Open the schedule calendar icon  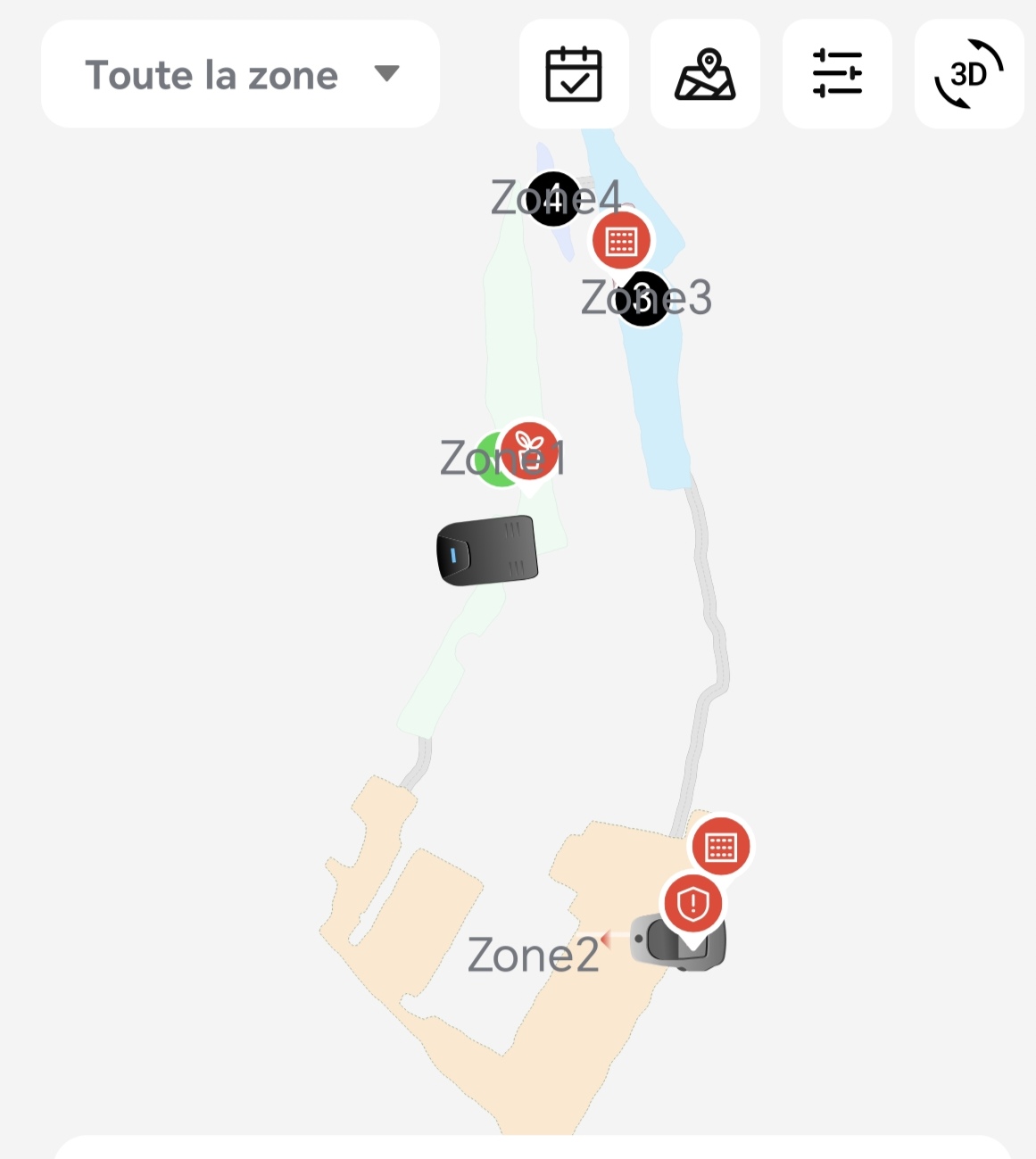click(574, 74)
